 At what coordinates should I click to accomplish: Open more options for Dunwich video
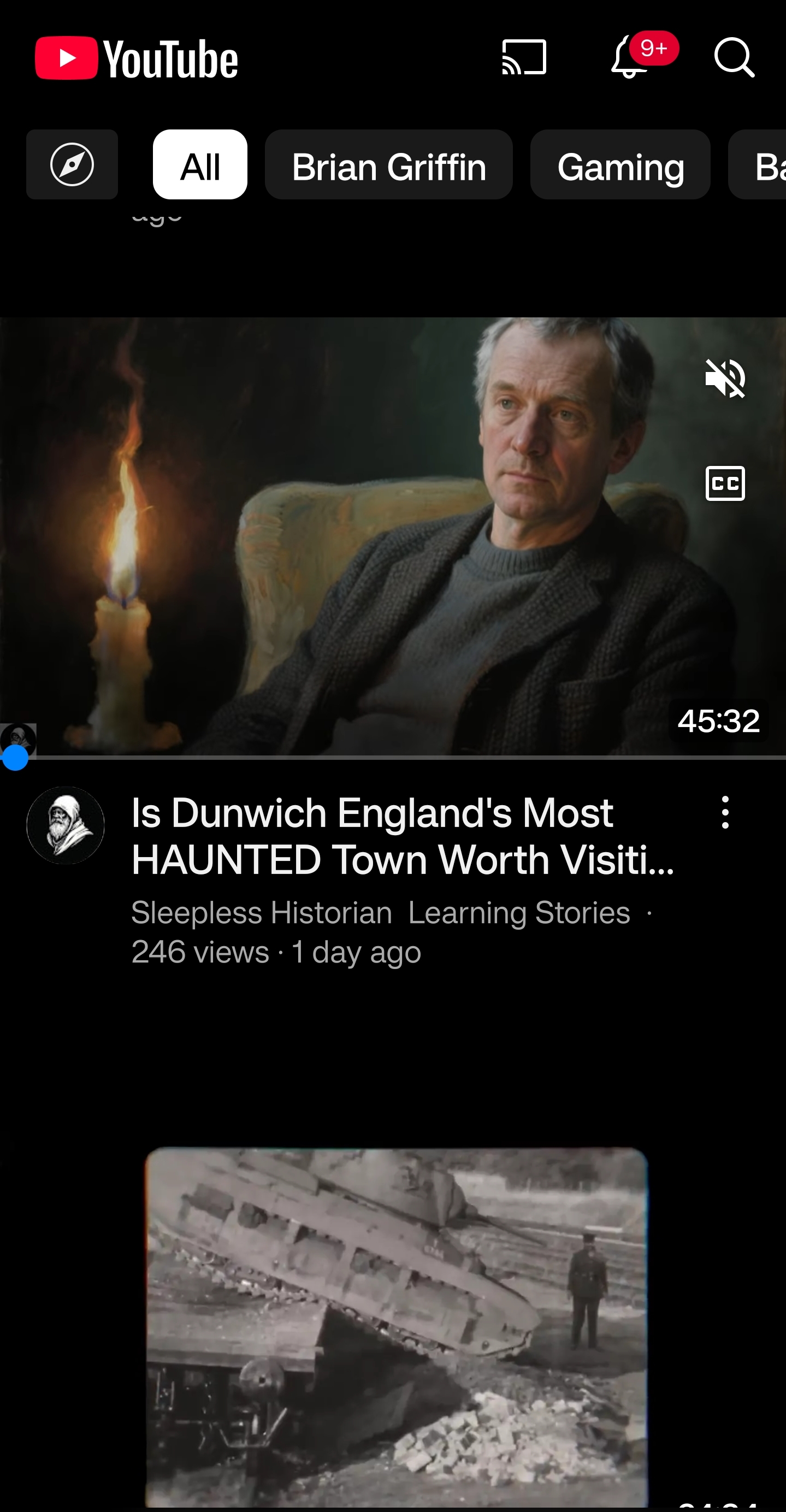pyautogui.click(x=725, y=812)
